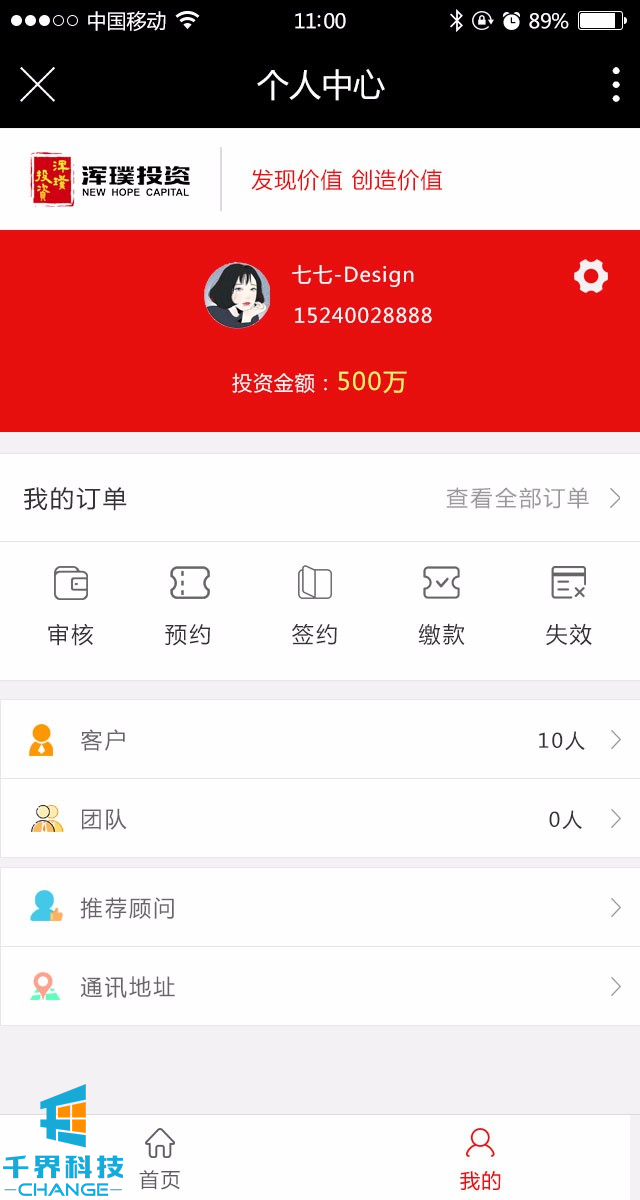Select the 我的 tab
The height and width of the screenshot is (1200, 640).
click(x=480, y=1158)
